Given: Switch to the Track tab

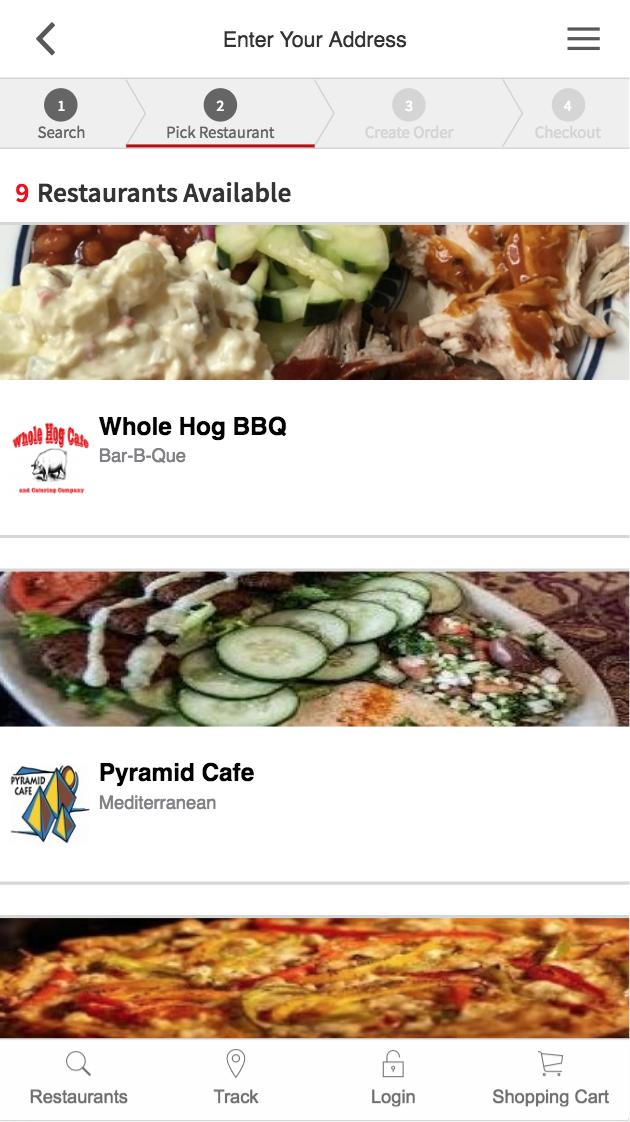Looking at the screenshot, I should tap(236, 1080).
